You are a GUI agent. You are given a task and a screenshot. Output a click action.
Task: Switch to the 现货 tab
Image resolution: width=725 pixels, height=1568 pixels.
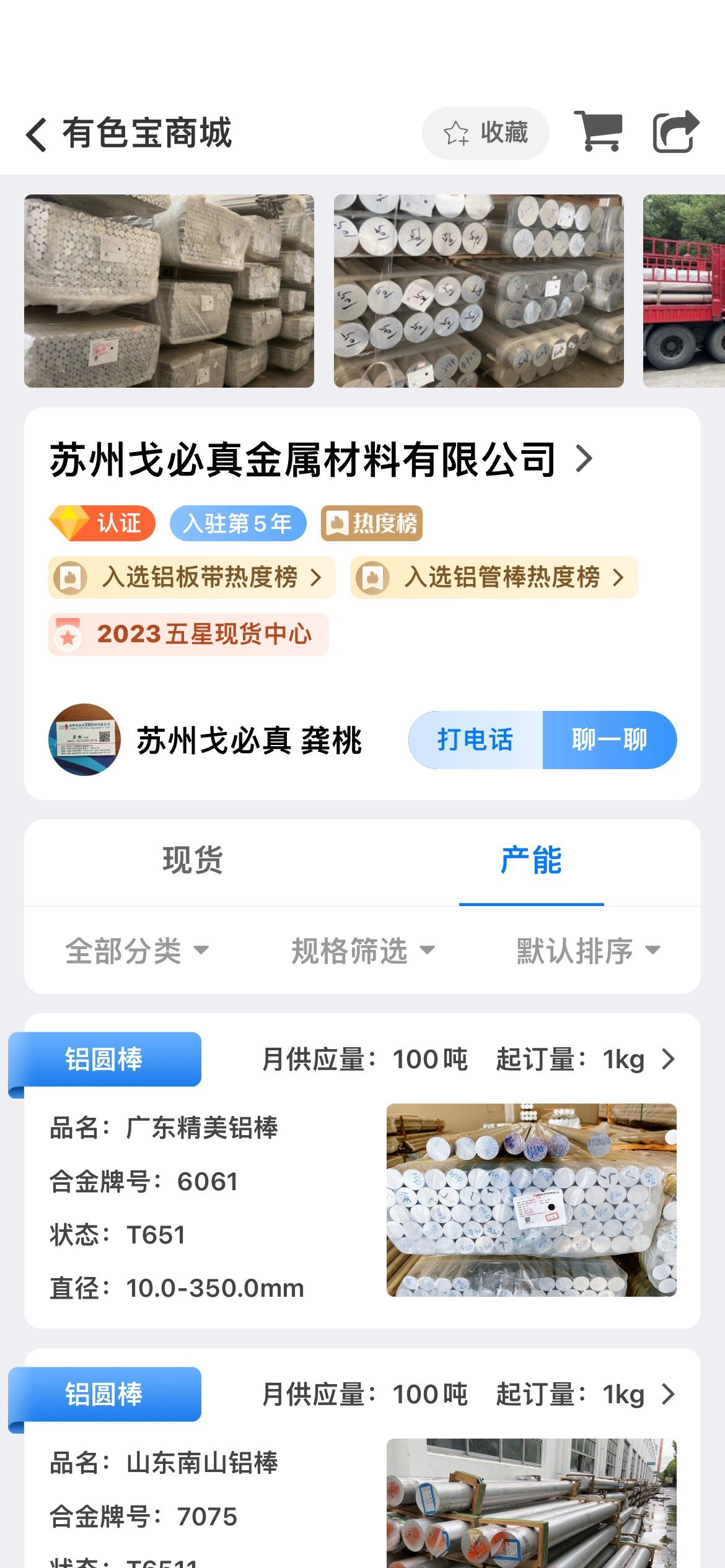193,860
